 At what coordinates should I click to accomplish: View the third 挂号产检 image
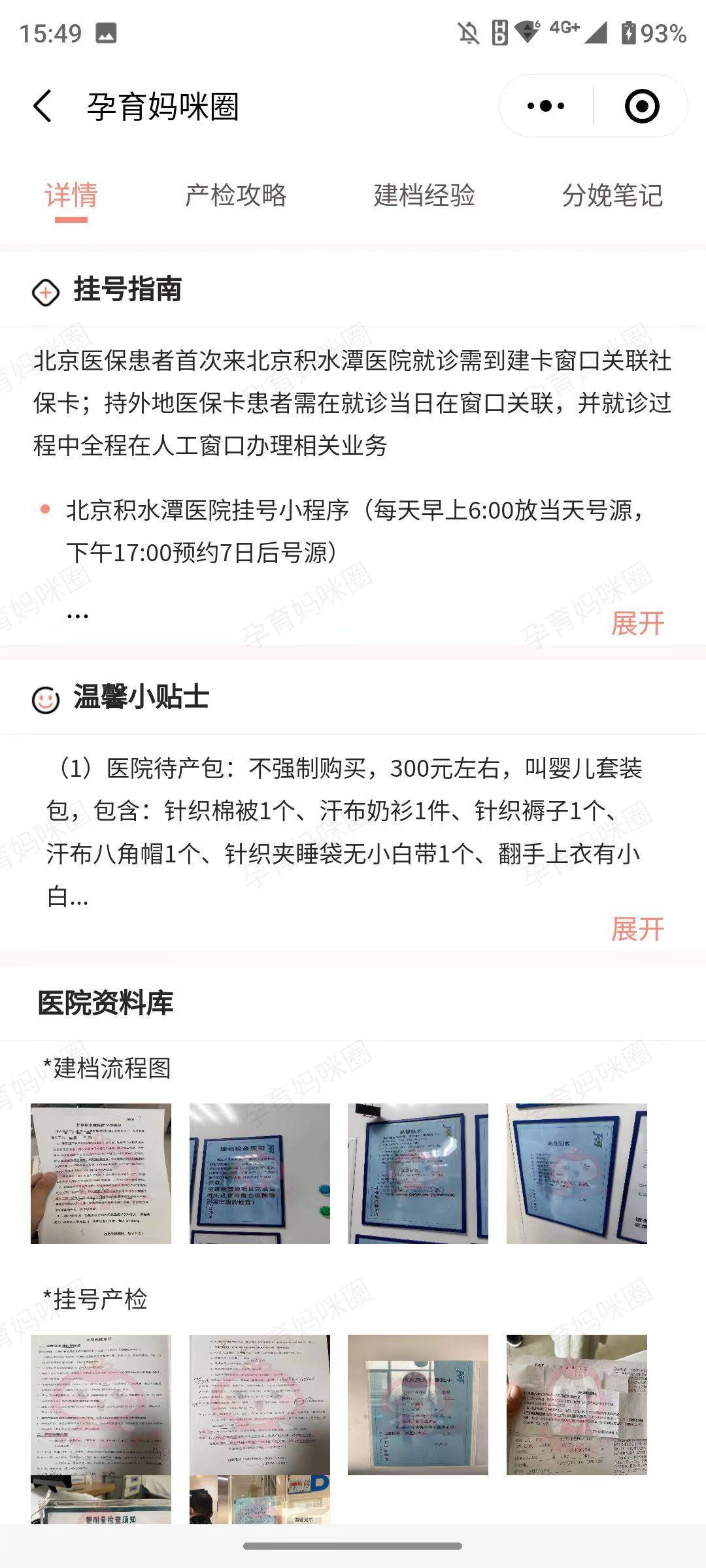(418, 1405)
